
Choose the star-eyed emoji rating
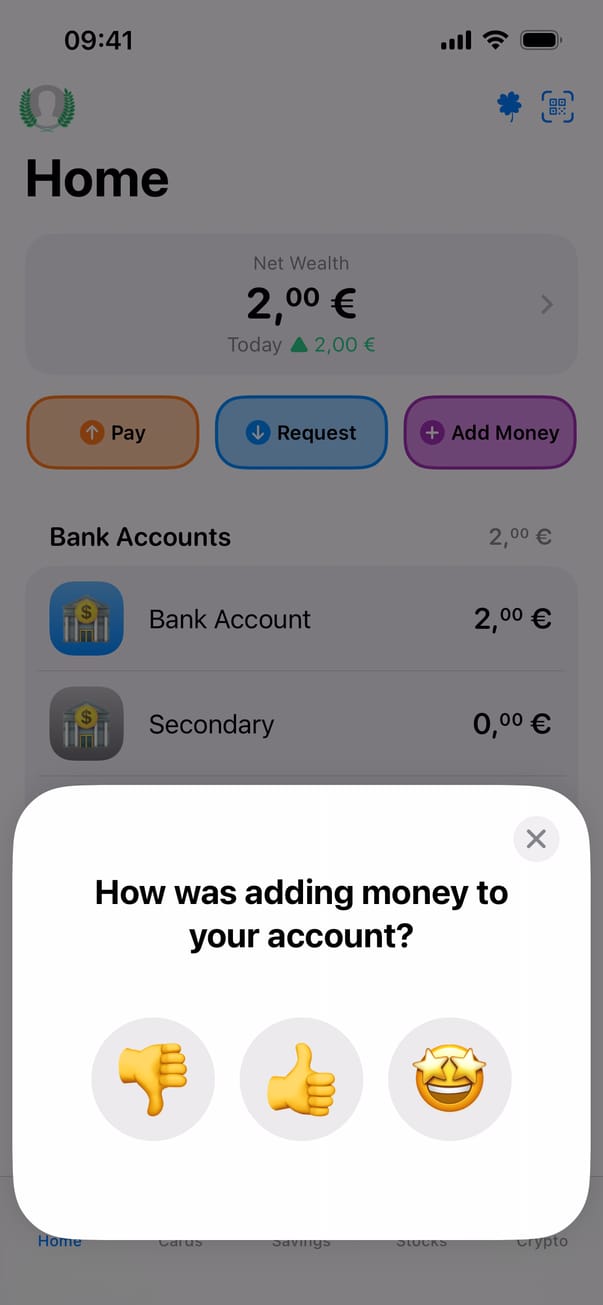tap(450, 1079)
